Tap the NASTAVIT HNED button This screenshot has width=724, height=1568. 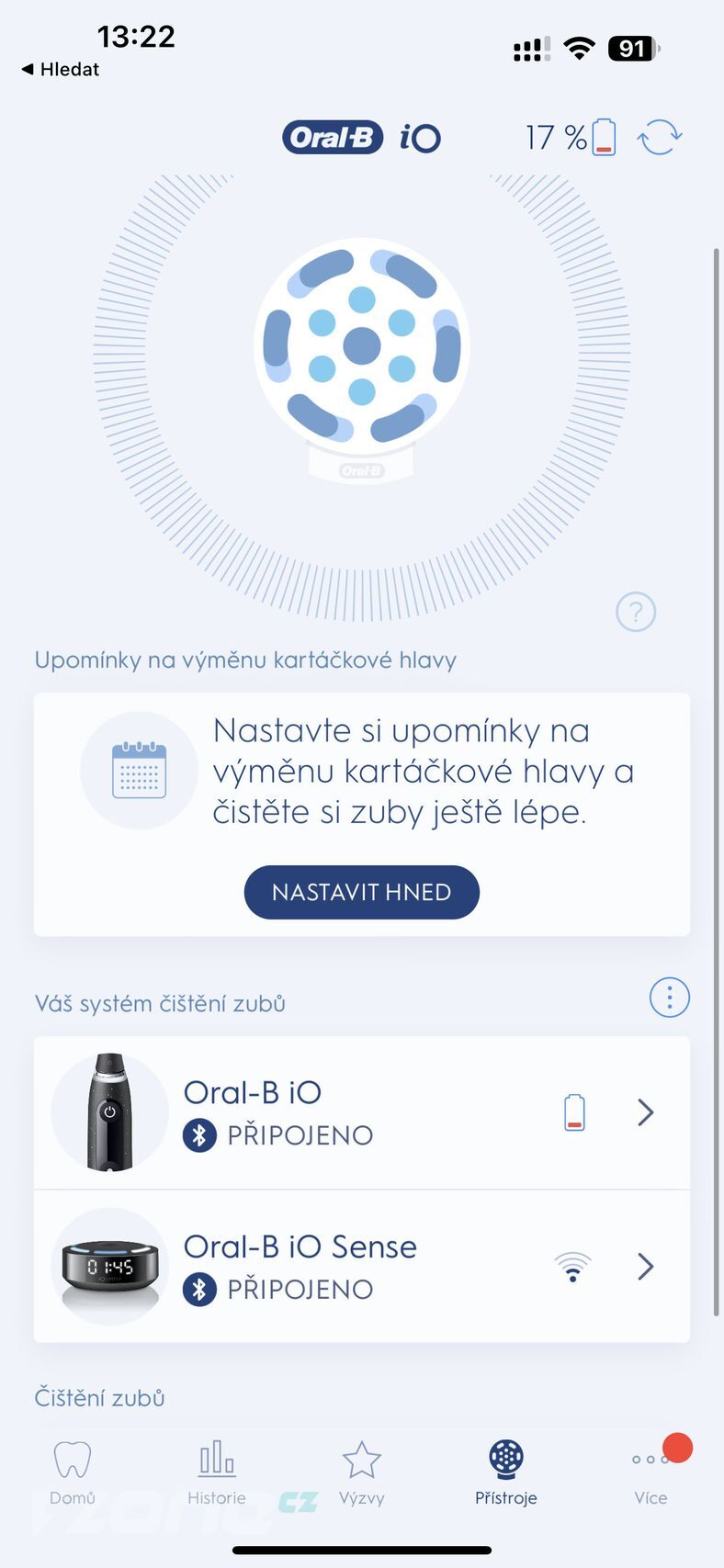362,892
